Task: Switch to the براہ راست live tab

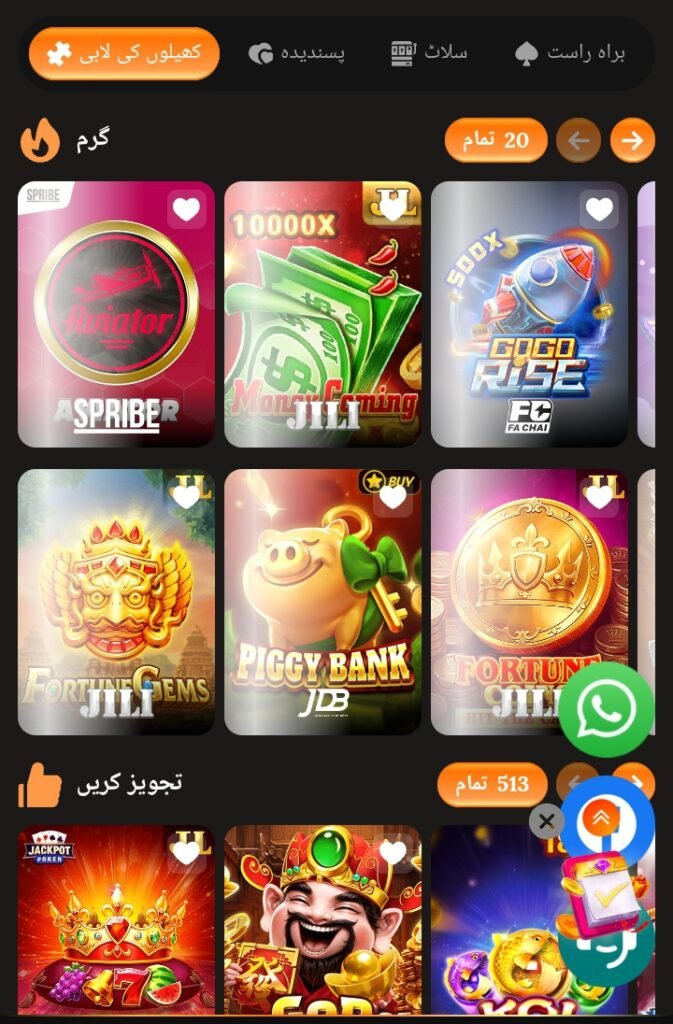Action: tap(570, 53)
